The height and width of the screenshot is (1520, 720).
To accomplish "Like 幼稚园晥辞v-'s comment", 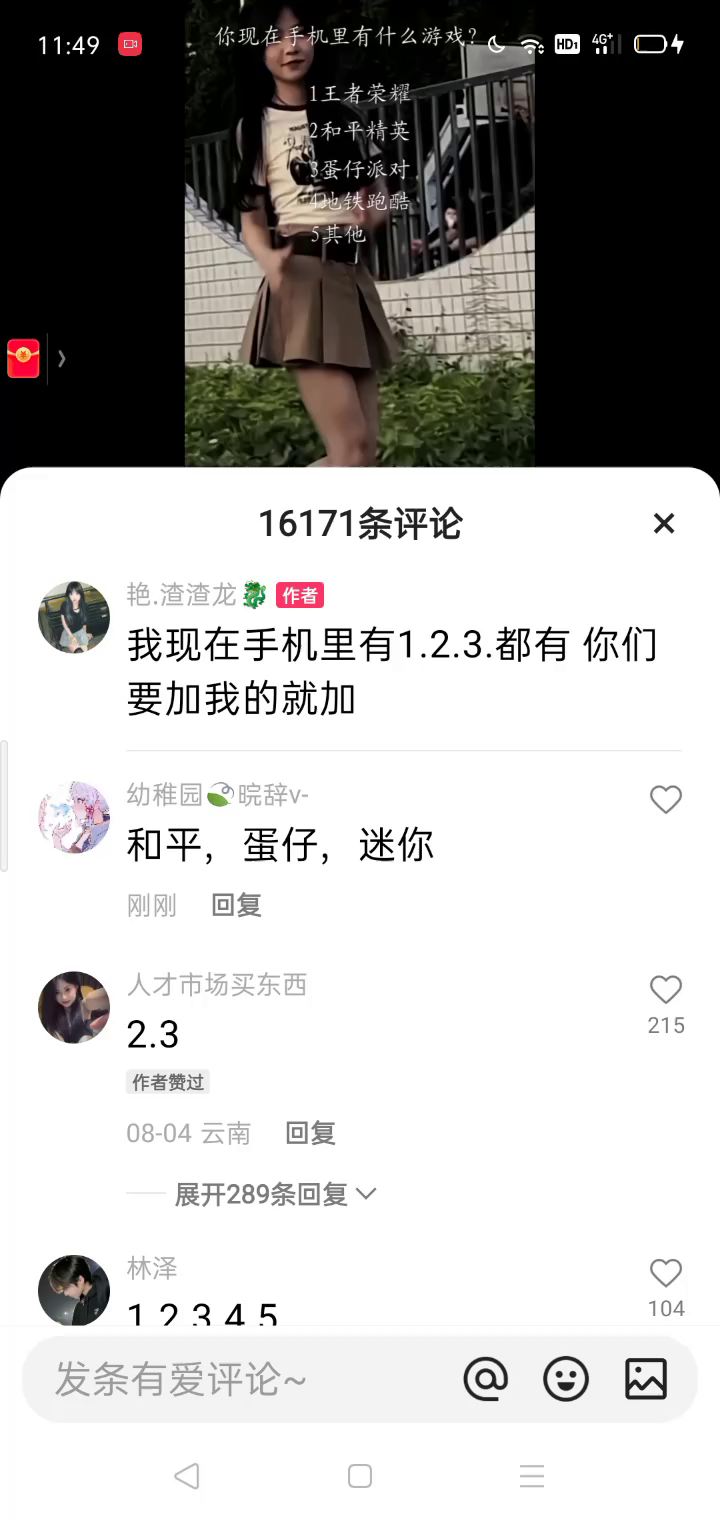I will tap(666, 800).
